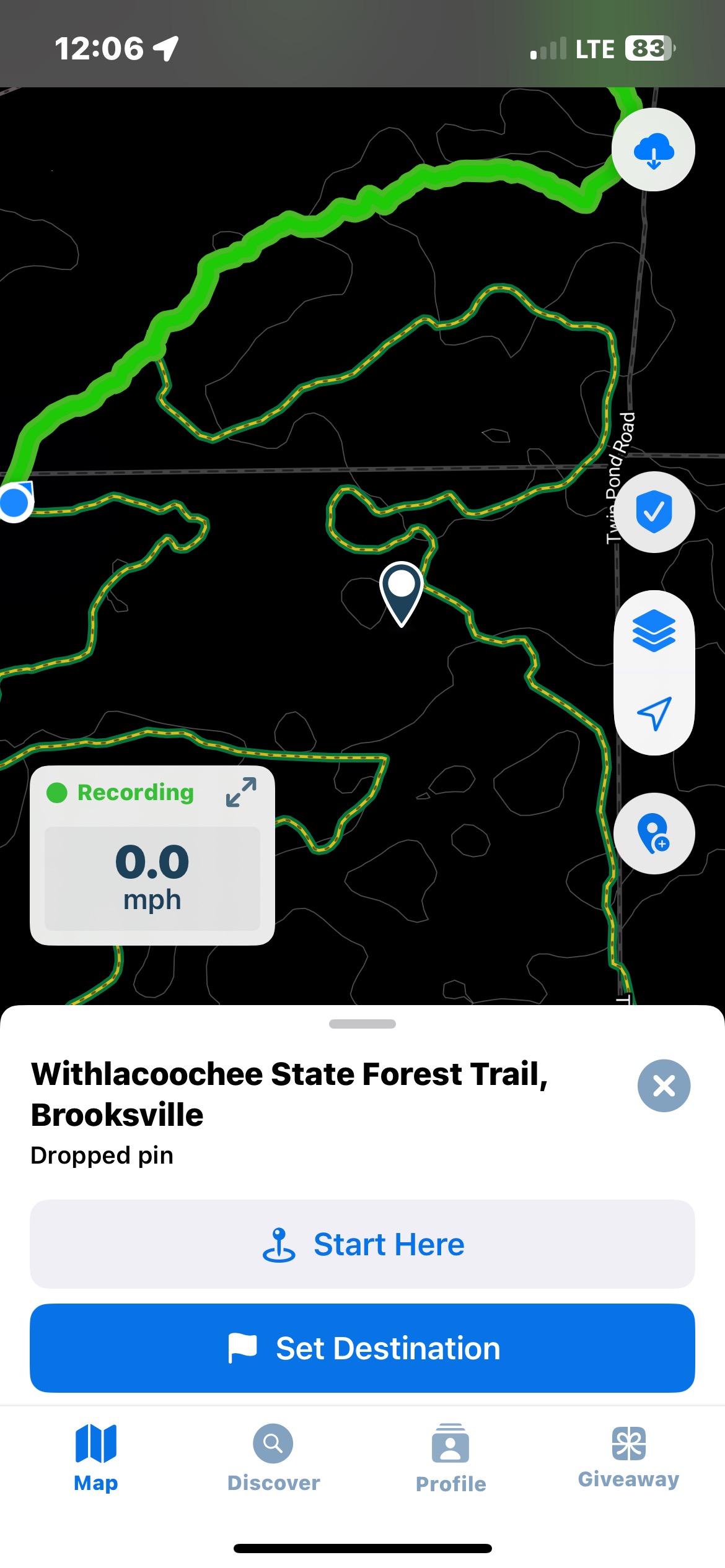Screen dimensions: 725x1568
Task: Add a new waypoint pin
Action: click(x=654, y=834)
